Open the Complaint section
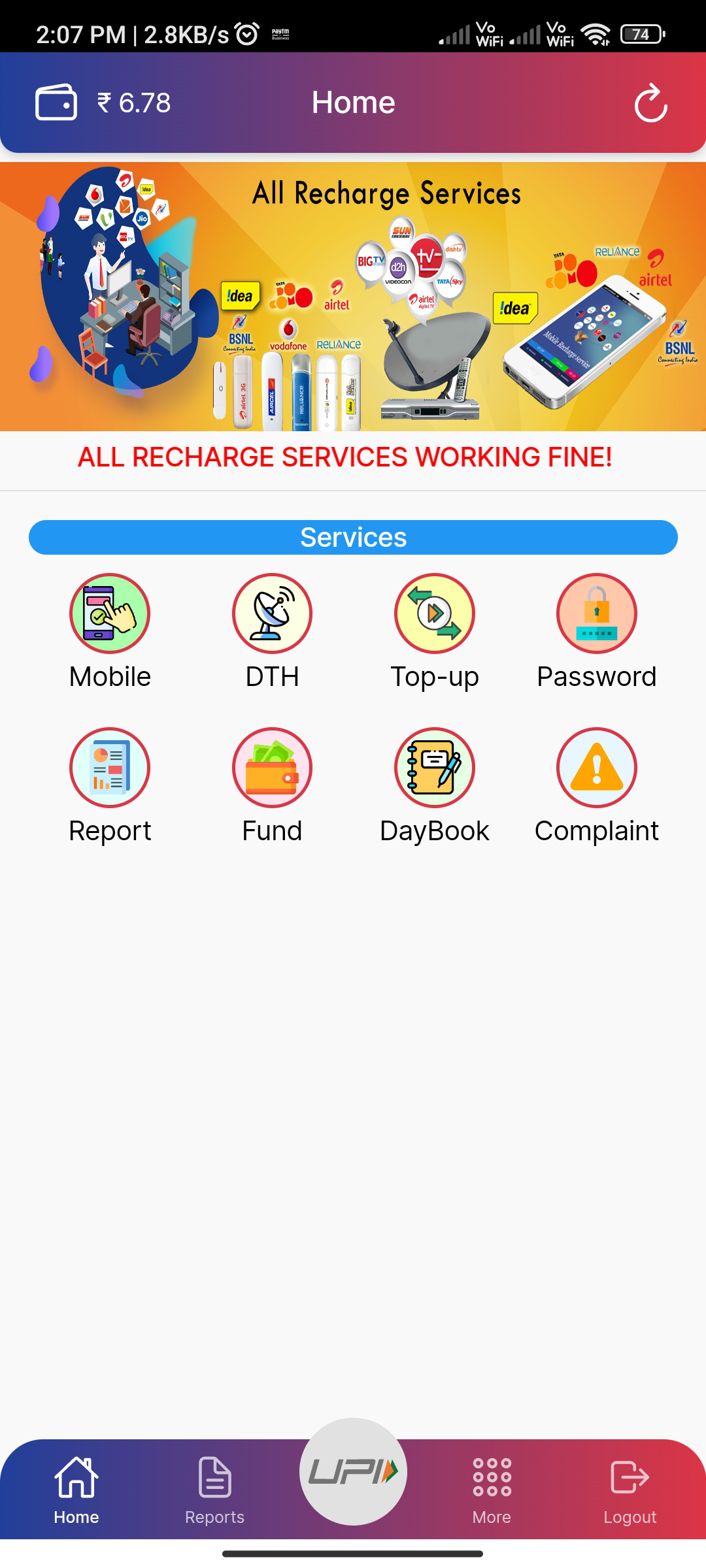The image size is (706, 1568). coord(596,768)
